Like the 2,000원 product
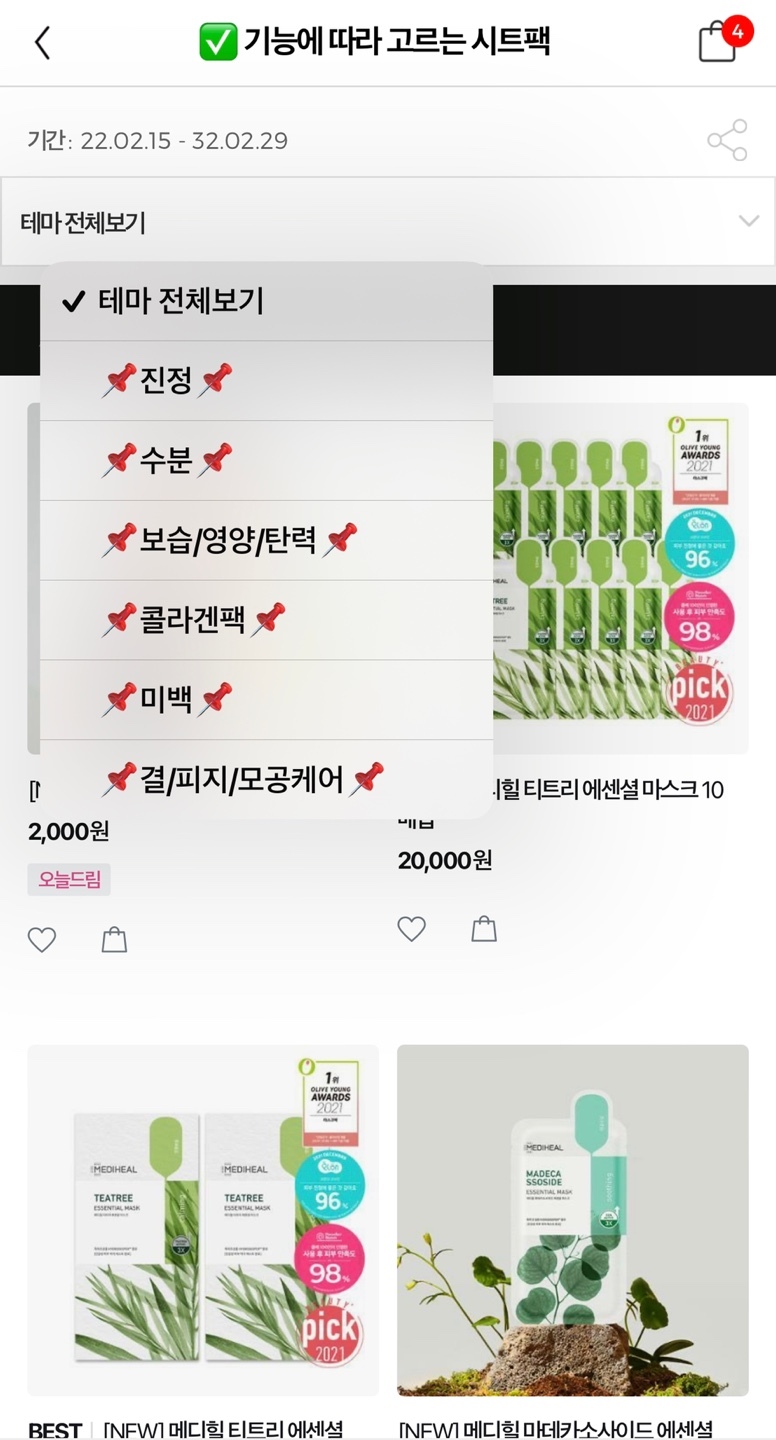Screen dimensions: 776x1440 pyautogui.click(x=42, y=940)
